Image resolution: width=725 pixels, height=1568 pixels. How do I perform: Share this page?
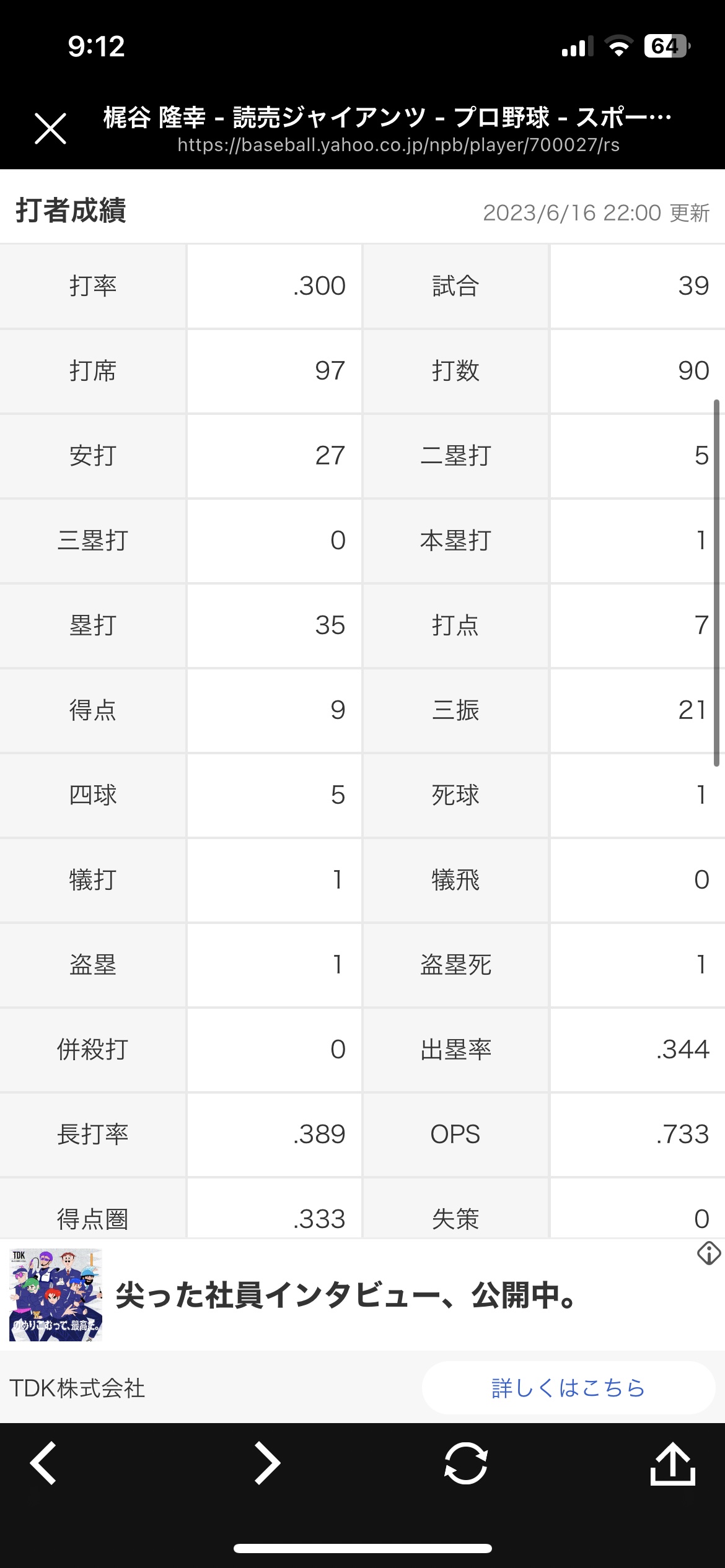[672, 1464]
